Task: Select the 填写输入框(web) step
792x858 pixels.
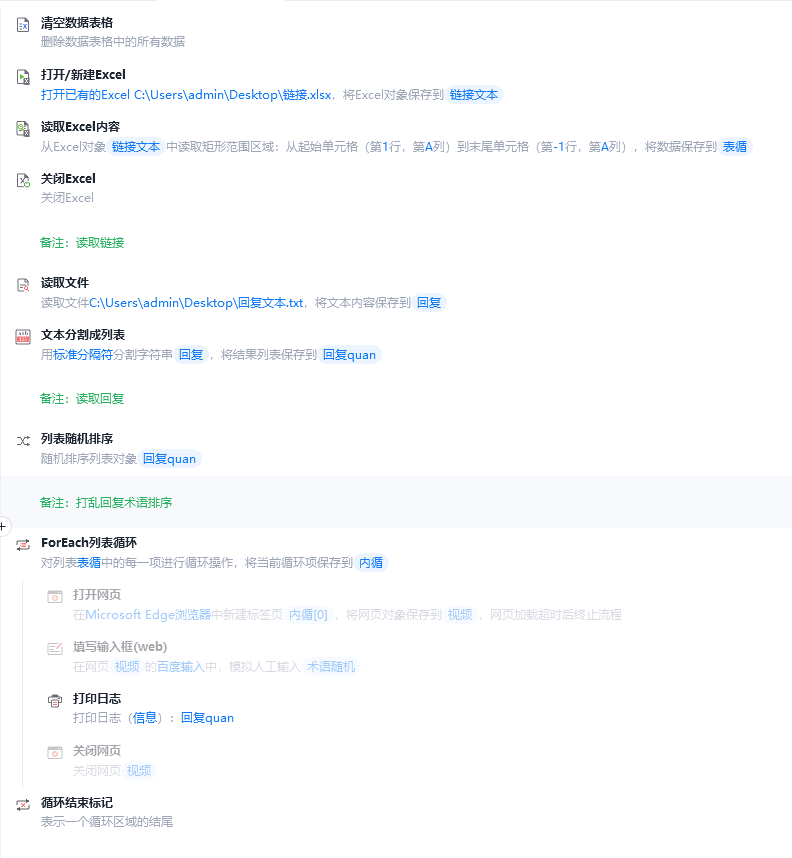Action: (119, 646)
